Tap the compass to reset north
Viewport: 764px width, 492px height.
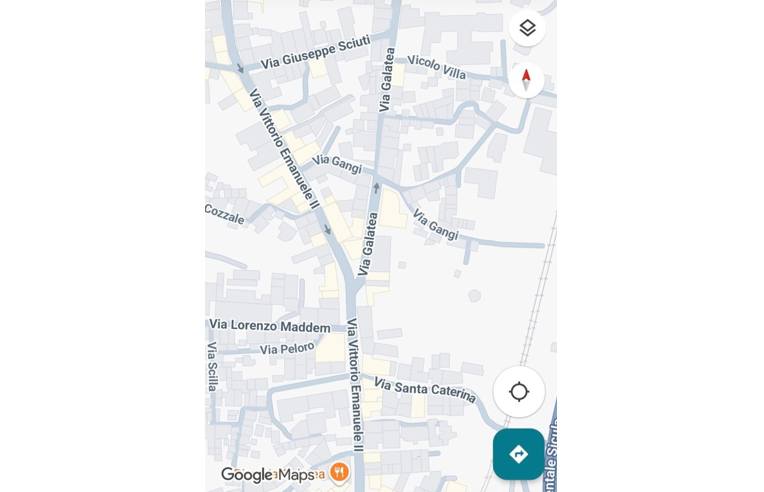point(526,79)
